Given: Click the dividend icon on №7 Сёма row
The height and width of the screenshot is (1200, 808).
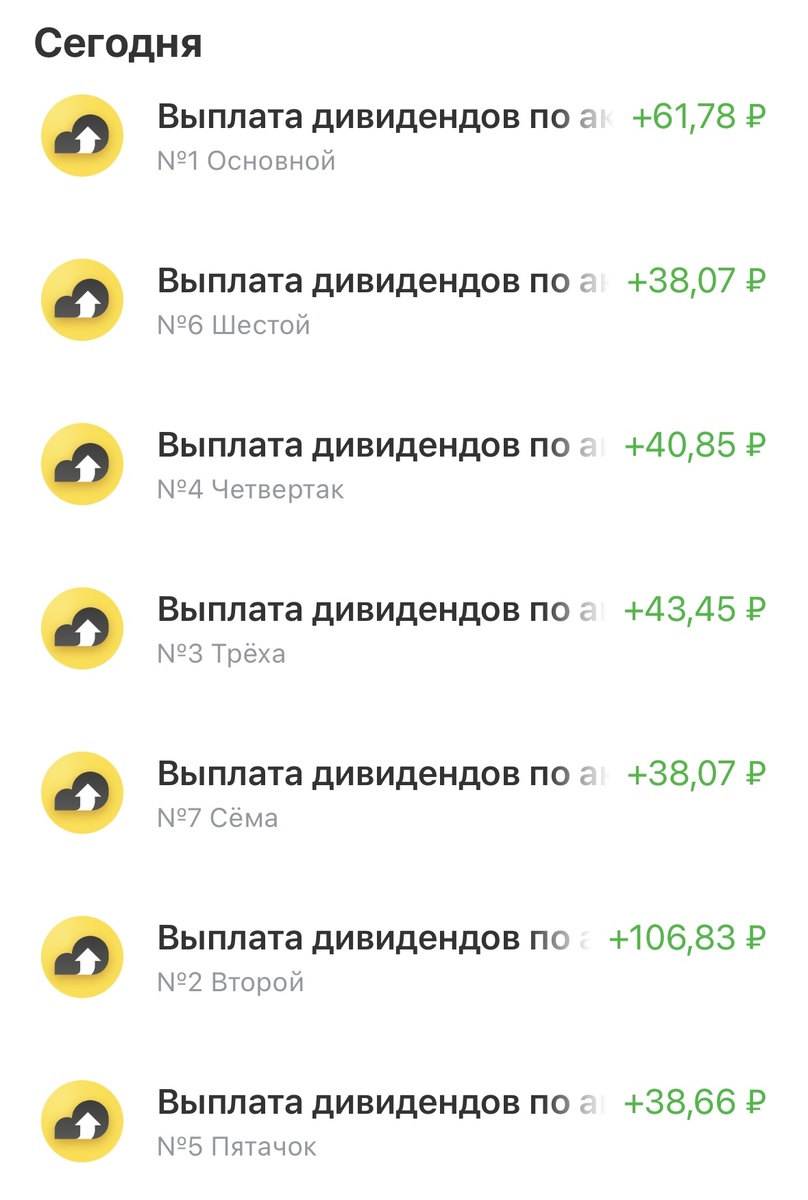Looking at the screenshot, I should (x=81, y=792).
